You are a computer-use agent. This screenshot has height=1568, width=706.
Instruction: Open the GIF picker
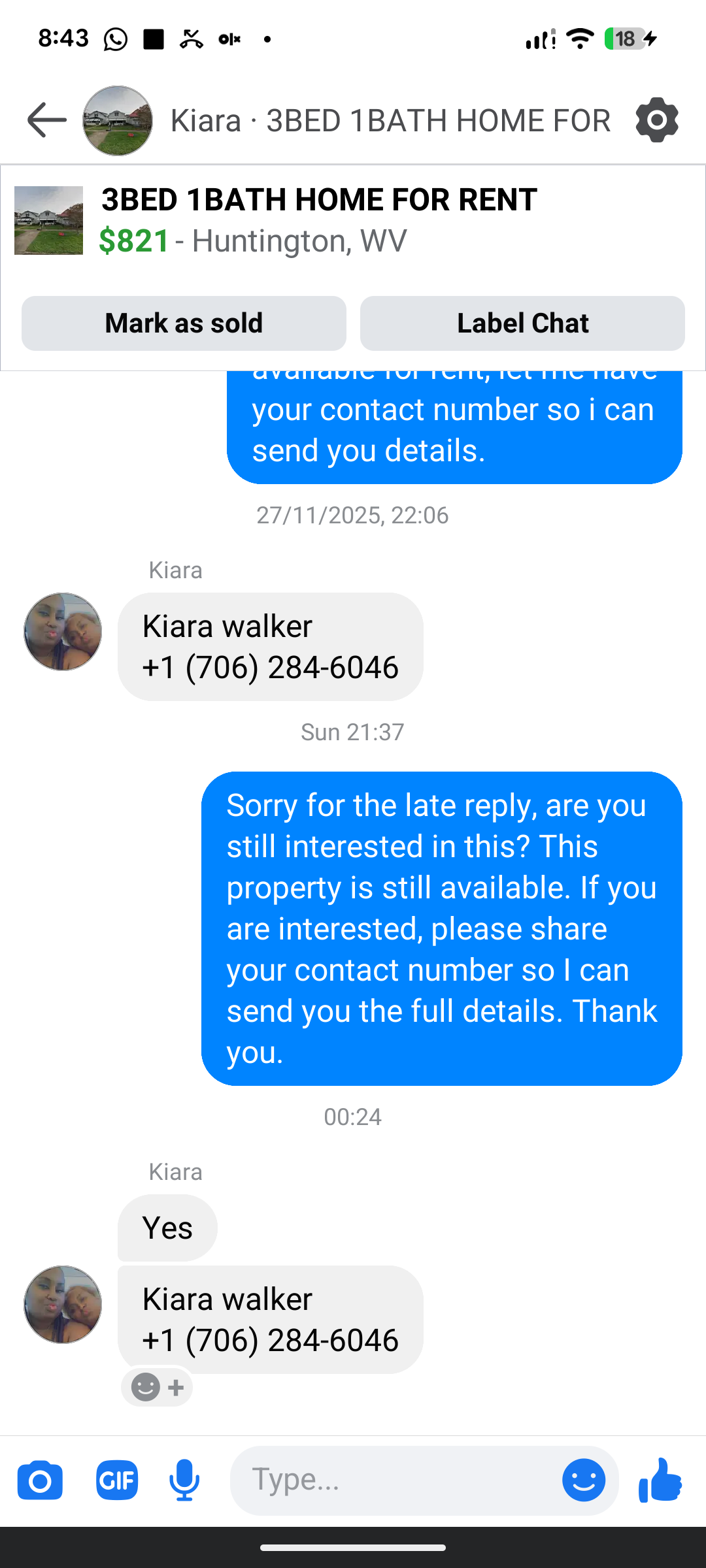(x=117, y=1480)
